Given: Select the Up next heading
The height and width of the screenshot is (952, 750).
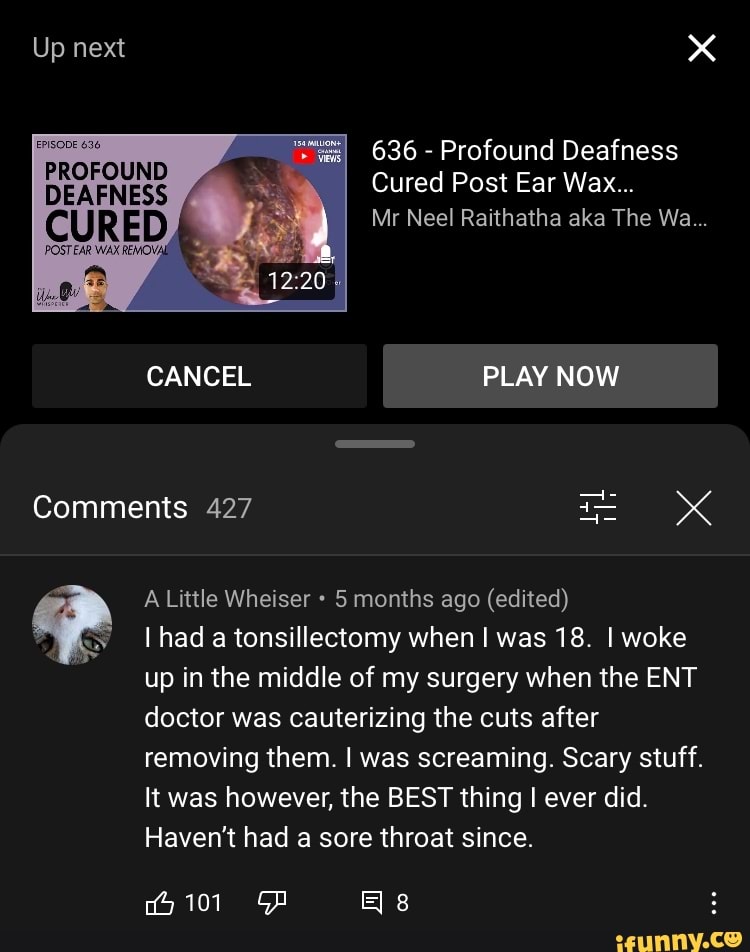Looking at the screenshot, I should (x=79, y=47).
